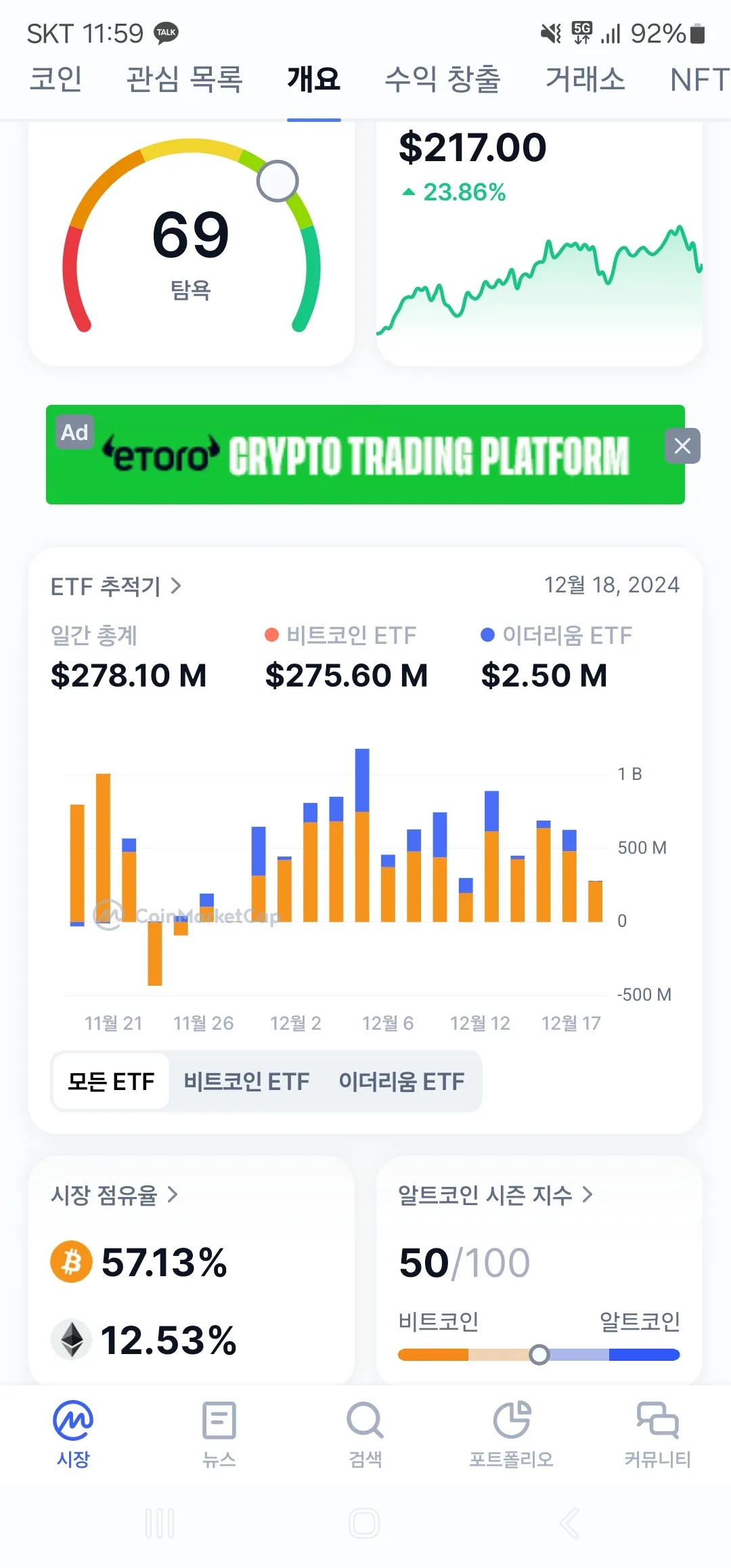The image size is (731, 1568).
Task: Tap the system back button
Action: [570, 1523]
